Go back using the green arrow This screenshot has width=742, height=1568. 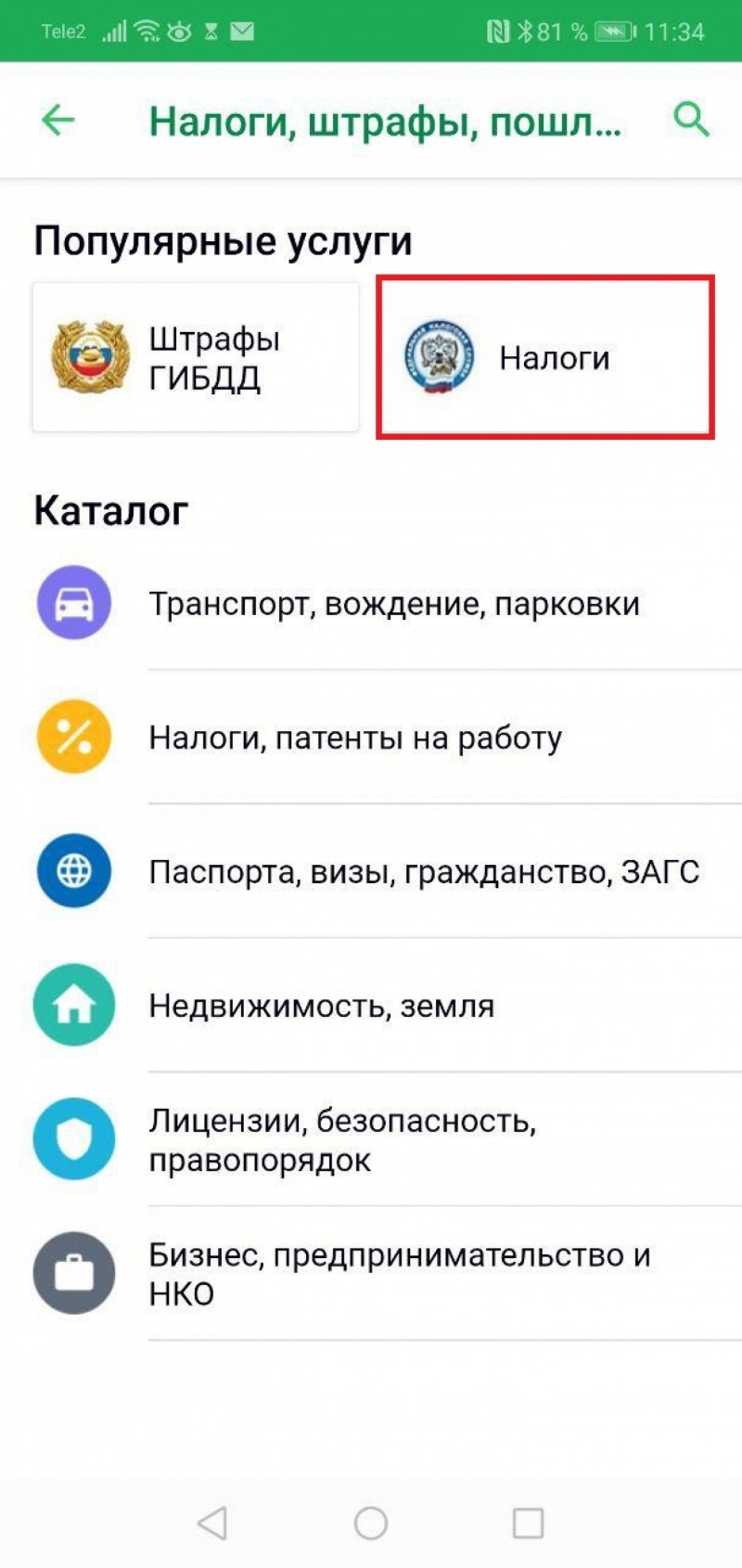pyautogui.click(x=58, y=120)
